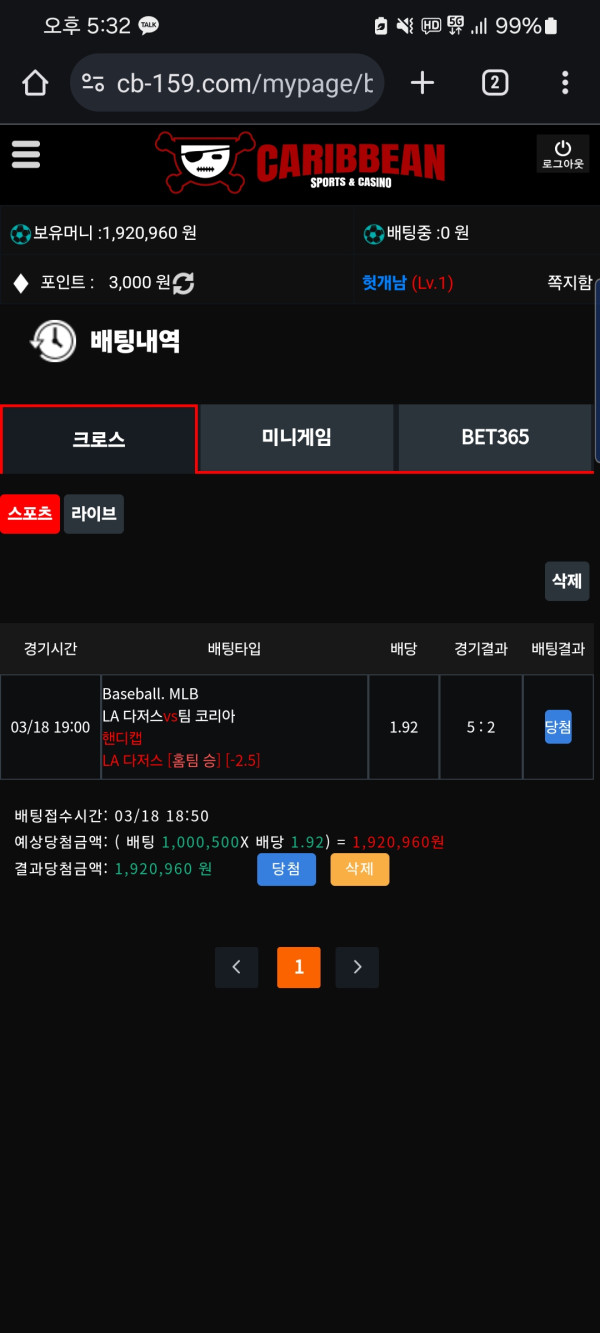Viewport: 600px width, 1333px height.
Task: Select the 크로스 tab
Action: click(99, 439)
